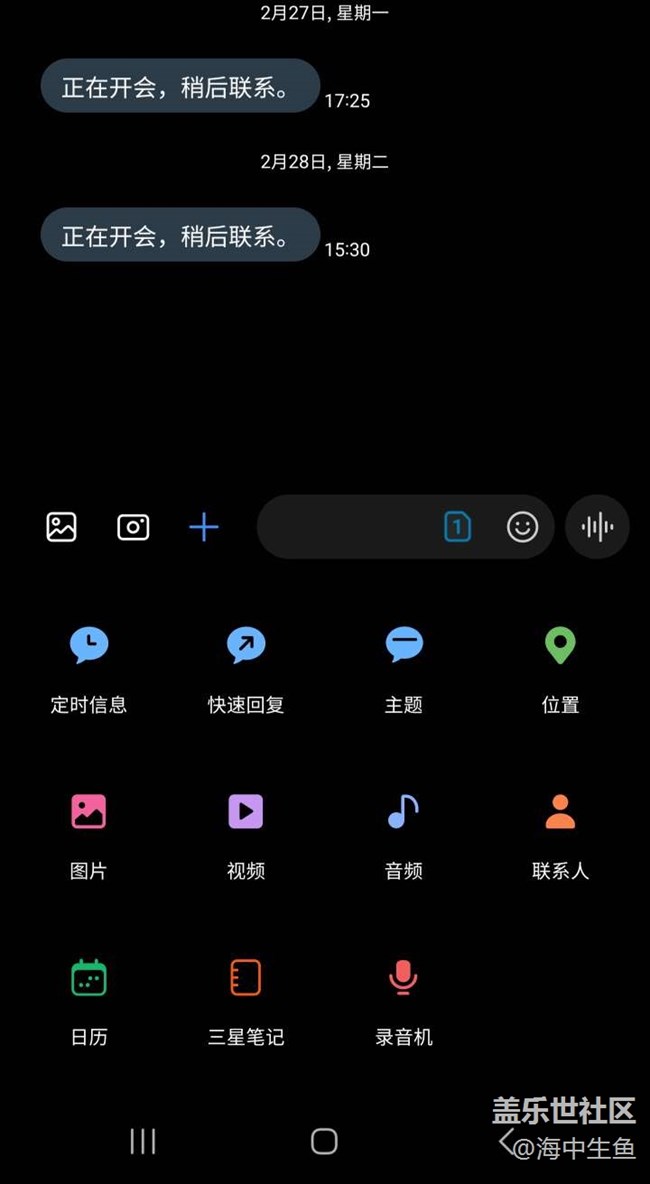Tap the blue plus attachment icon
Viewport: 650px width, 1184px height.
pyautogui.click(x=204, y=527)
